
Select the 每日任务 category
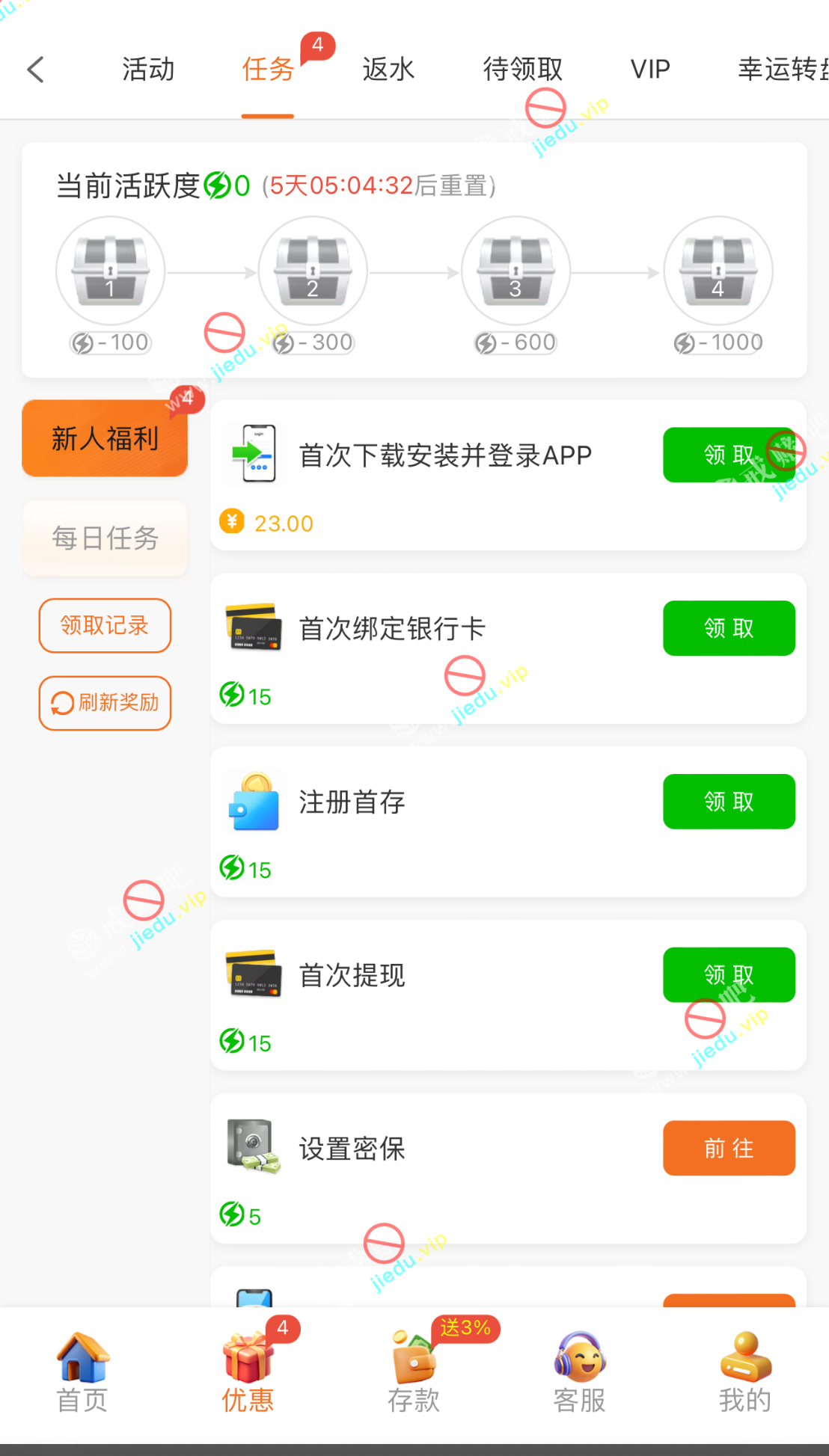click(105, 538)
